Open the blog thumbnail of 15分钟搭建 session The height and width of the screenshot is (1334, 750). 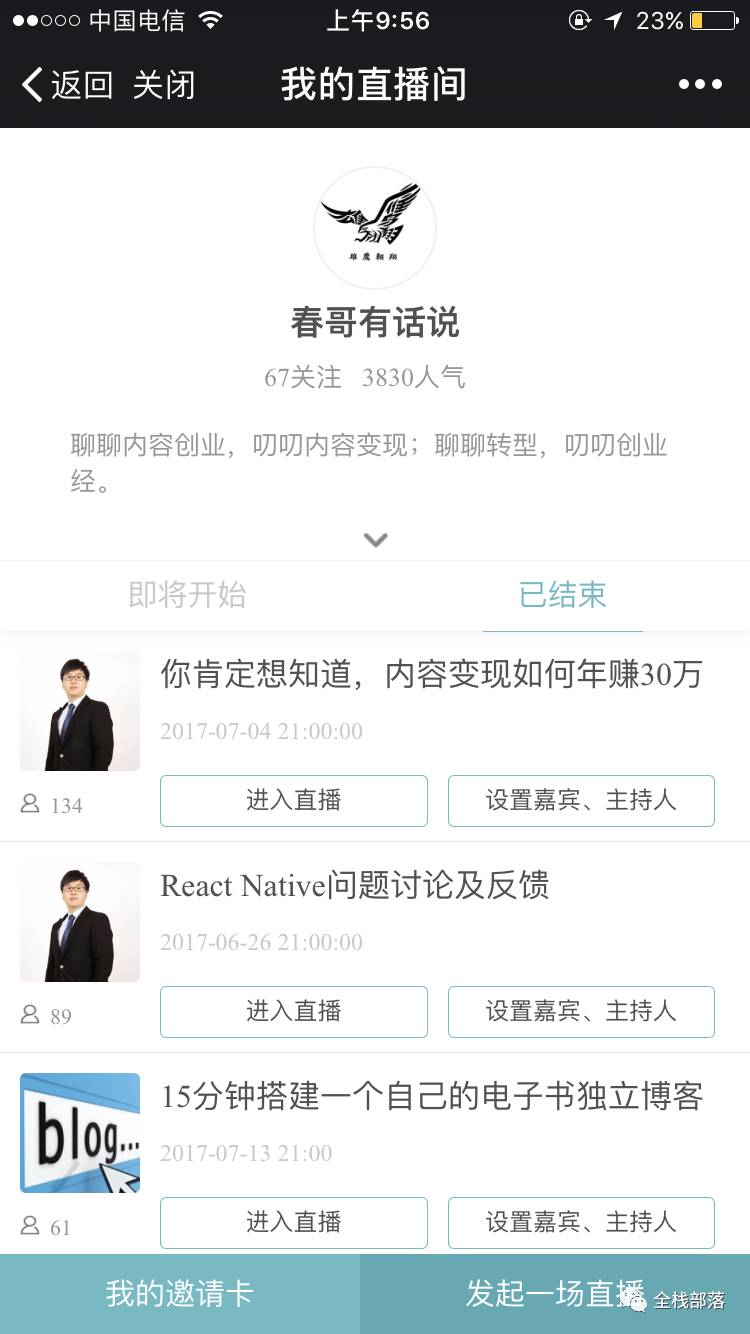point(80,1132)
